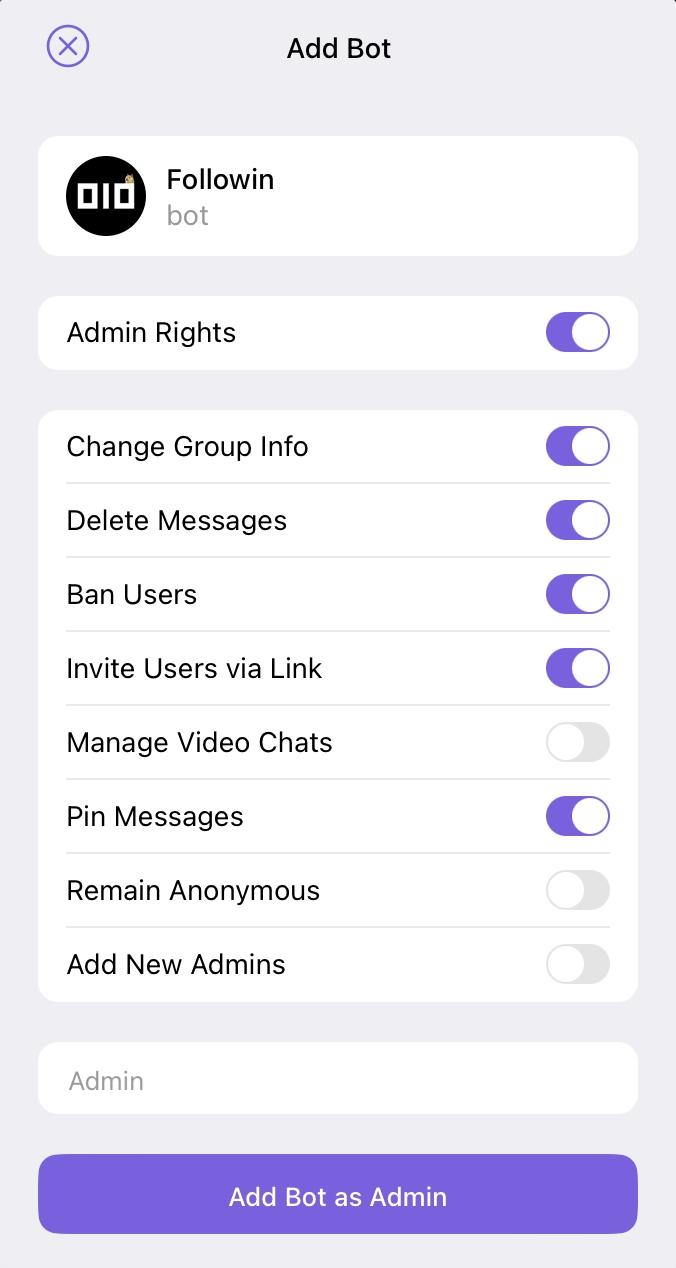Confirm with Add Bot as Admin
This screenshot has width=676, height=1268.
tap(337, 1196)
